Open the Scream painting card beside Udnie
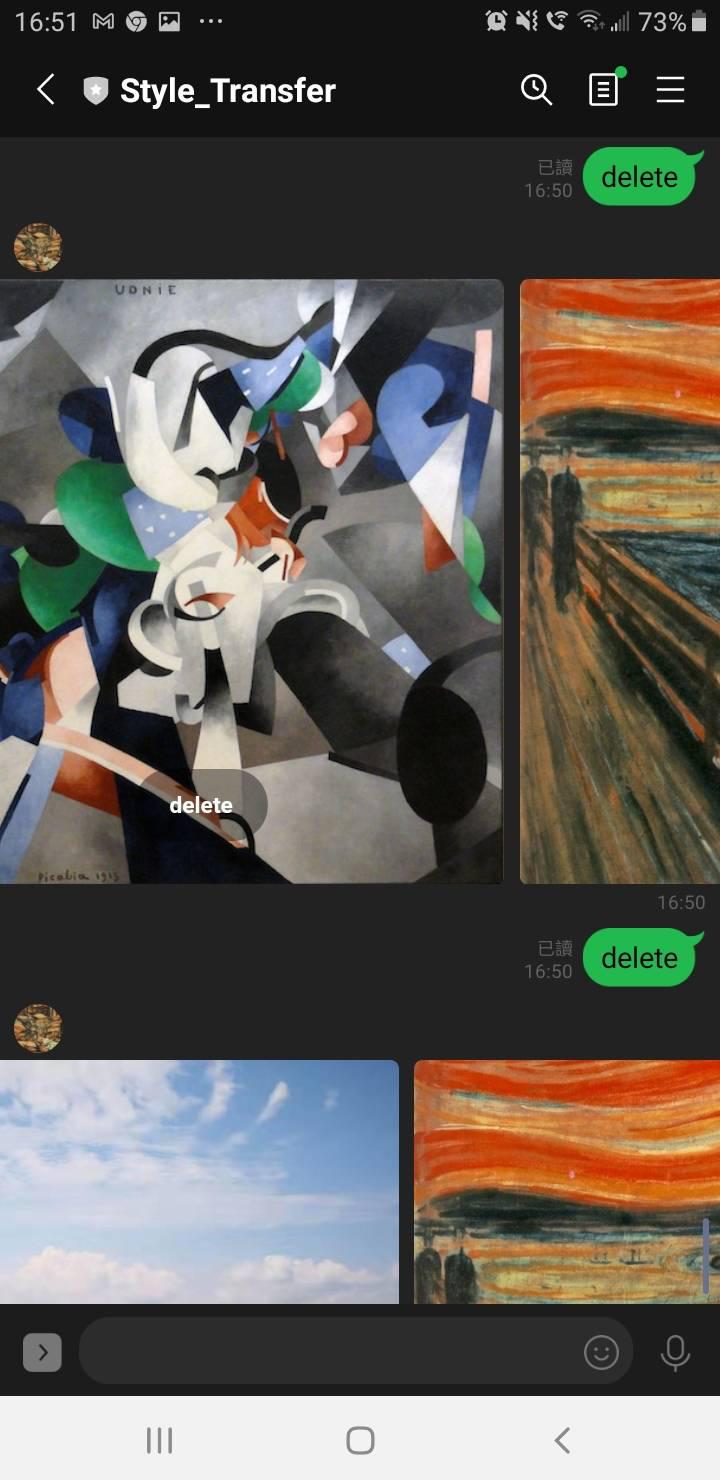Image resolution: width=720 pixels, height=1480 pixels. tap(620, 580)
